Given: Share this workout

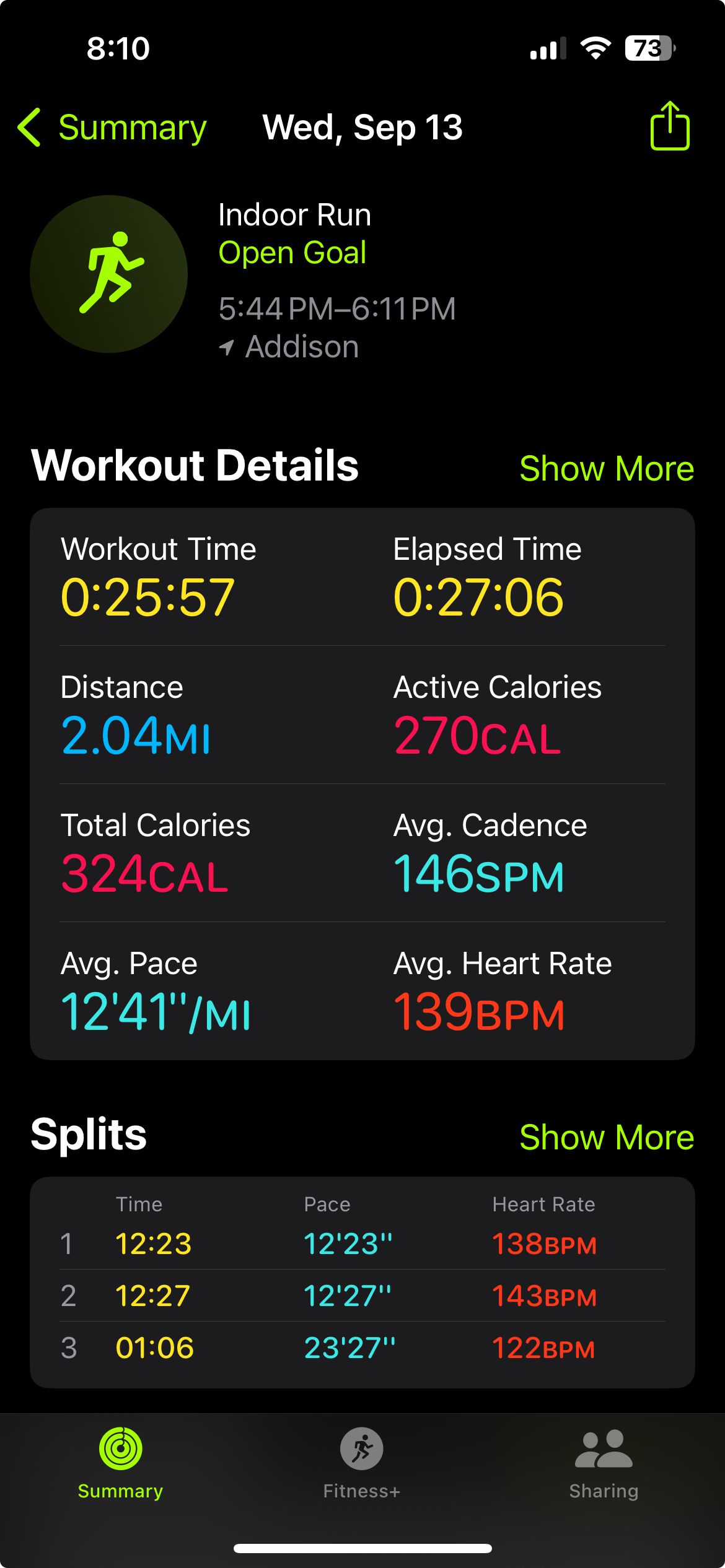Looking at the screenshot, I should (x=670, y=126).
